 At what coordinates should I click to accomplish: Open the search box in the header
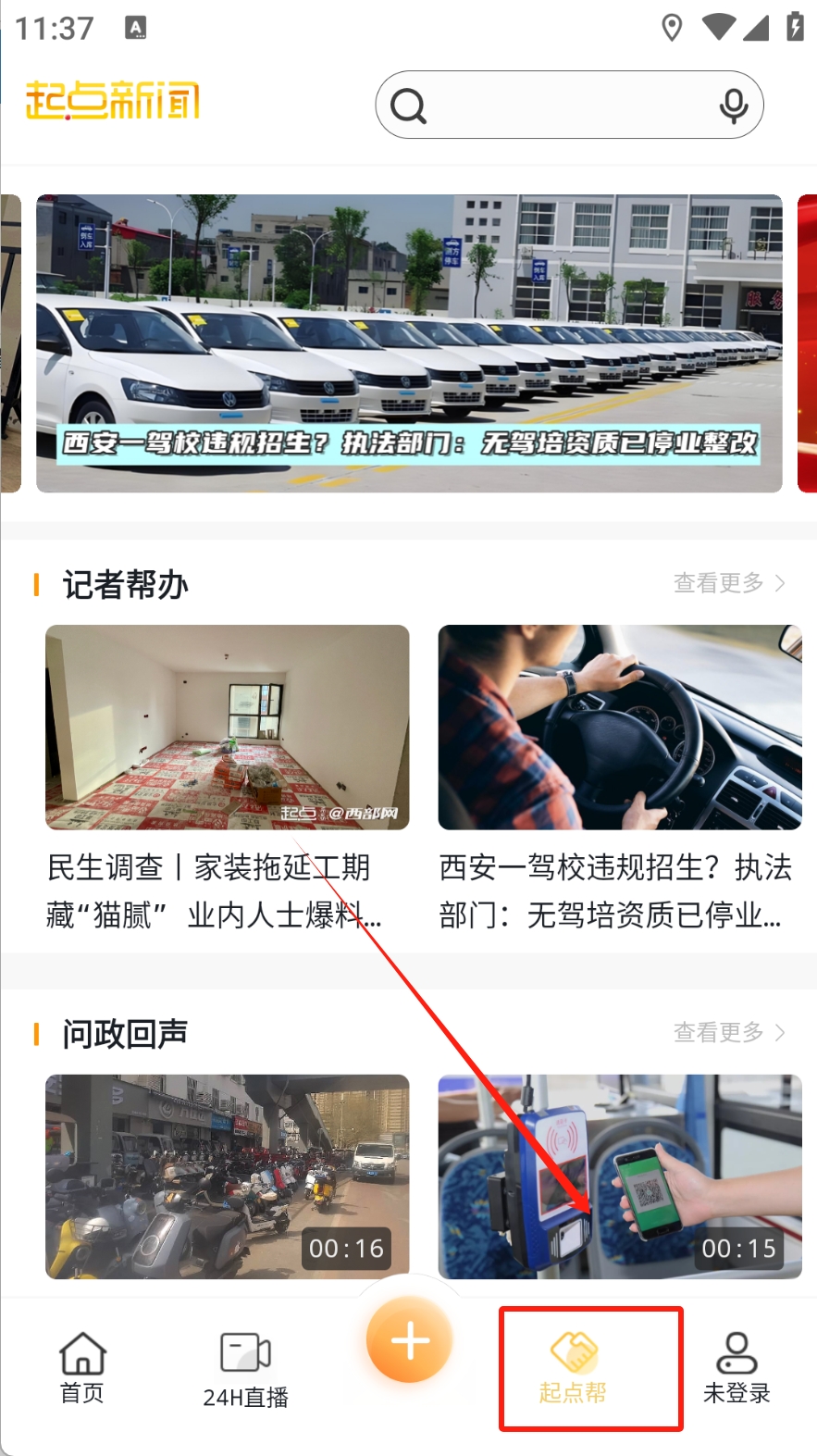(x=555, y=106)
